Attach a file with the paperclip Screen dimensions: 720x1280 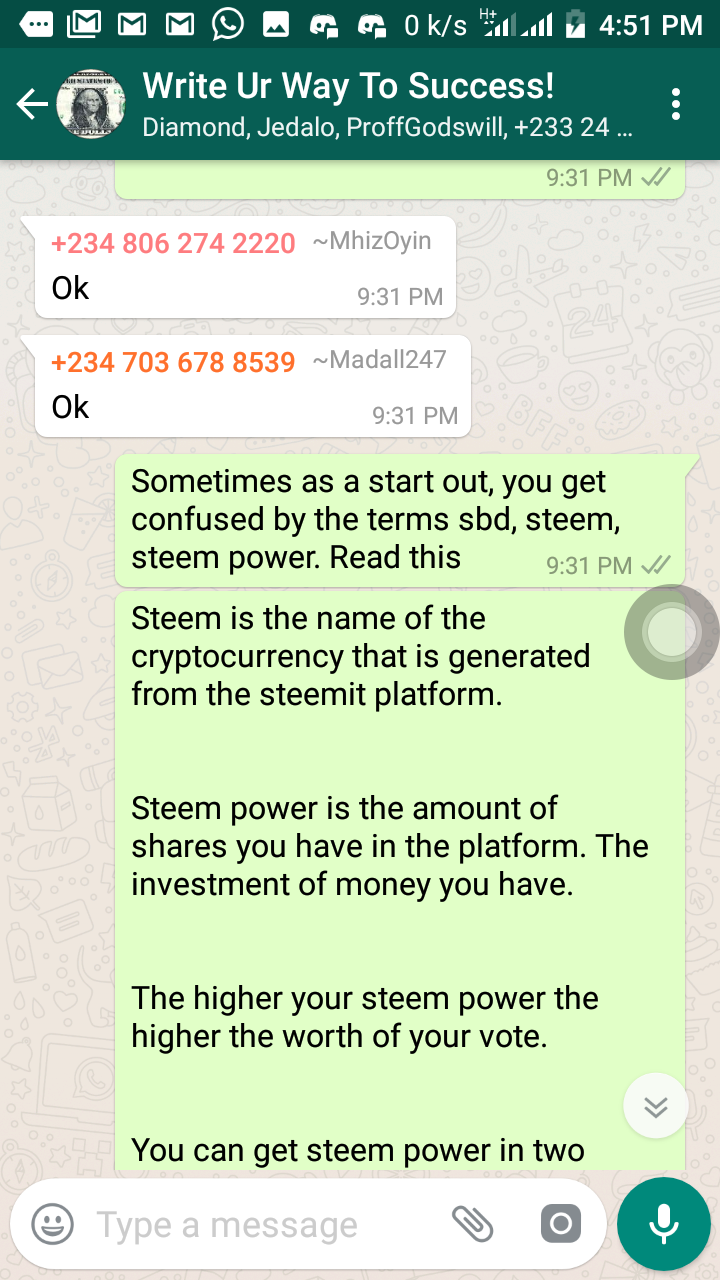(473, 1222)
